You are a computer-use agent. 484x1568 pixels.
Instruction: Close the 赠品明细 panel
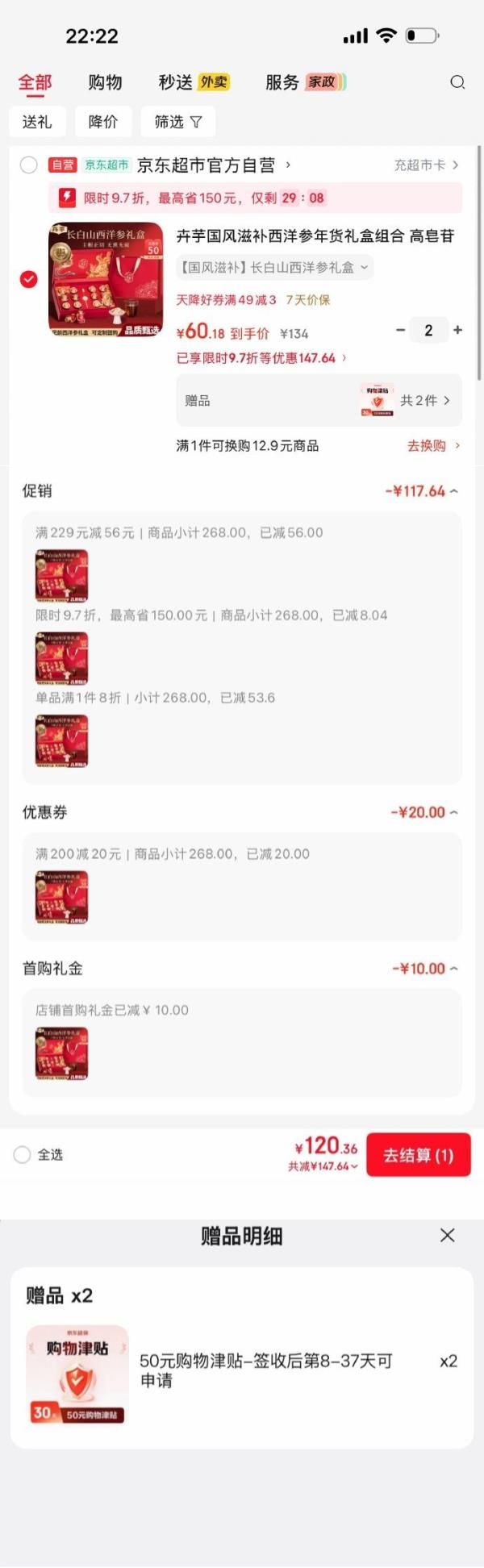point(448,1235)
